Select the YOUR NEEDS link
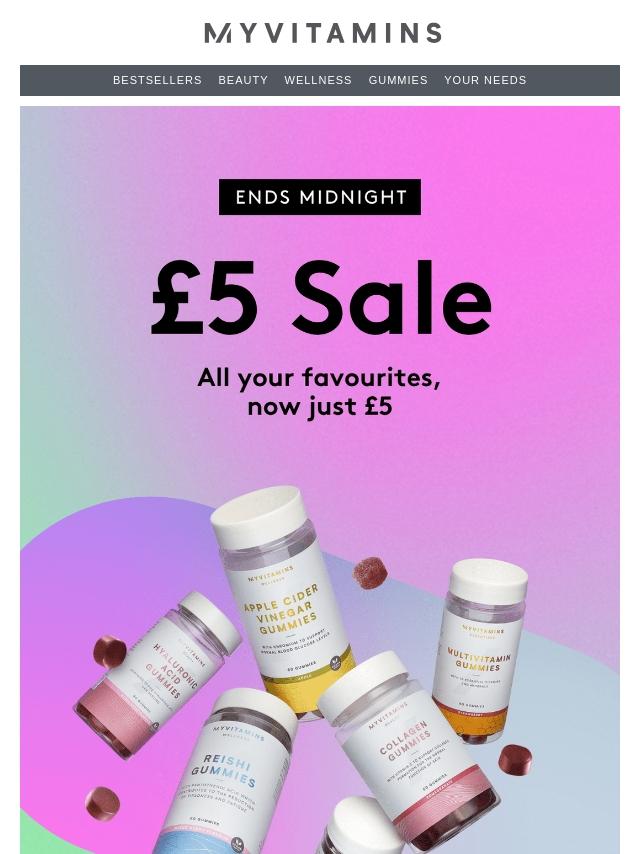The height and width of the screenshot is (854, 640). (485, 80)
